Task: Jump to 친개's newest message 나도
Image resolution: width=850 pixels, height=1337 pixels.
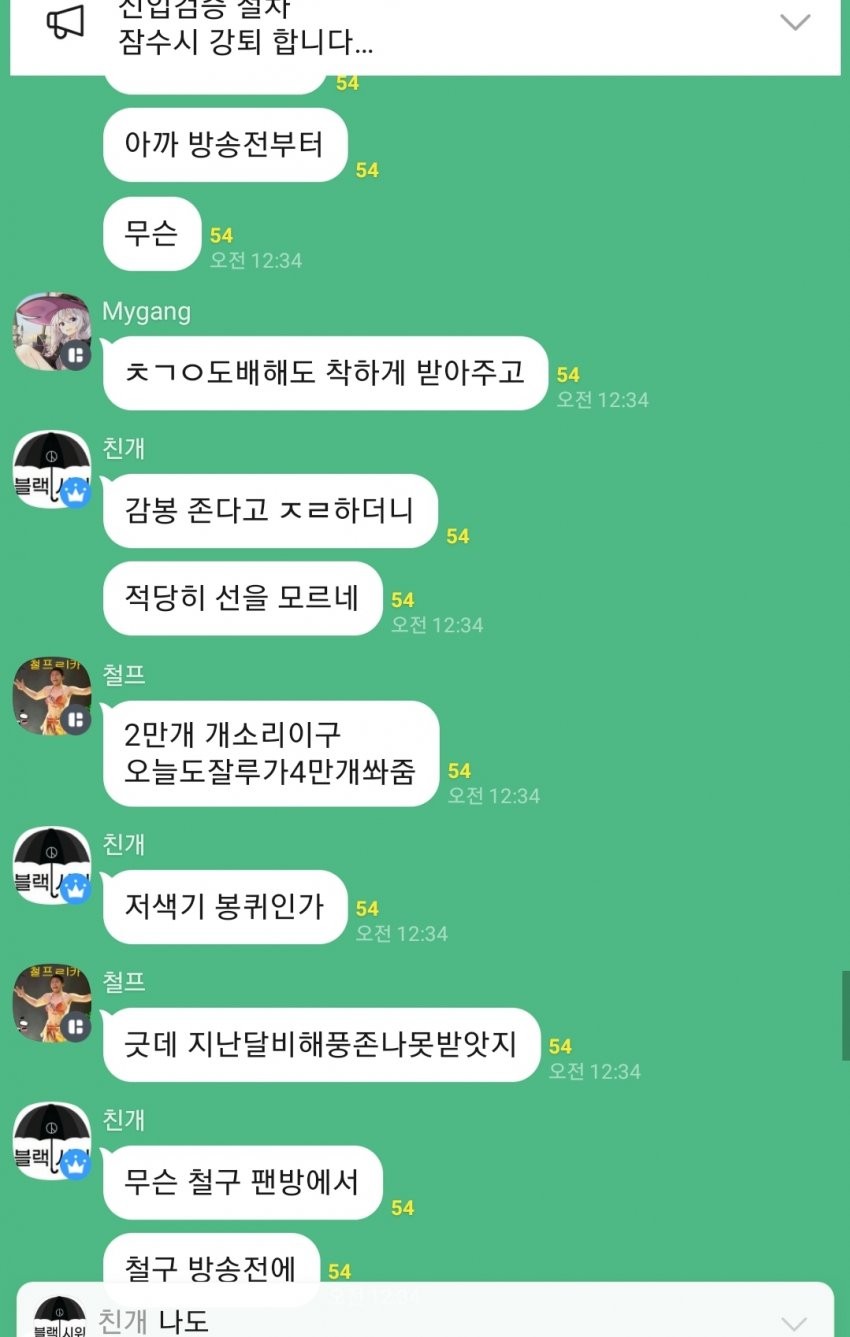Action: click(400, 1318)
